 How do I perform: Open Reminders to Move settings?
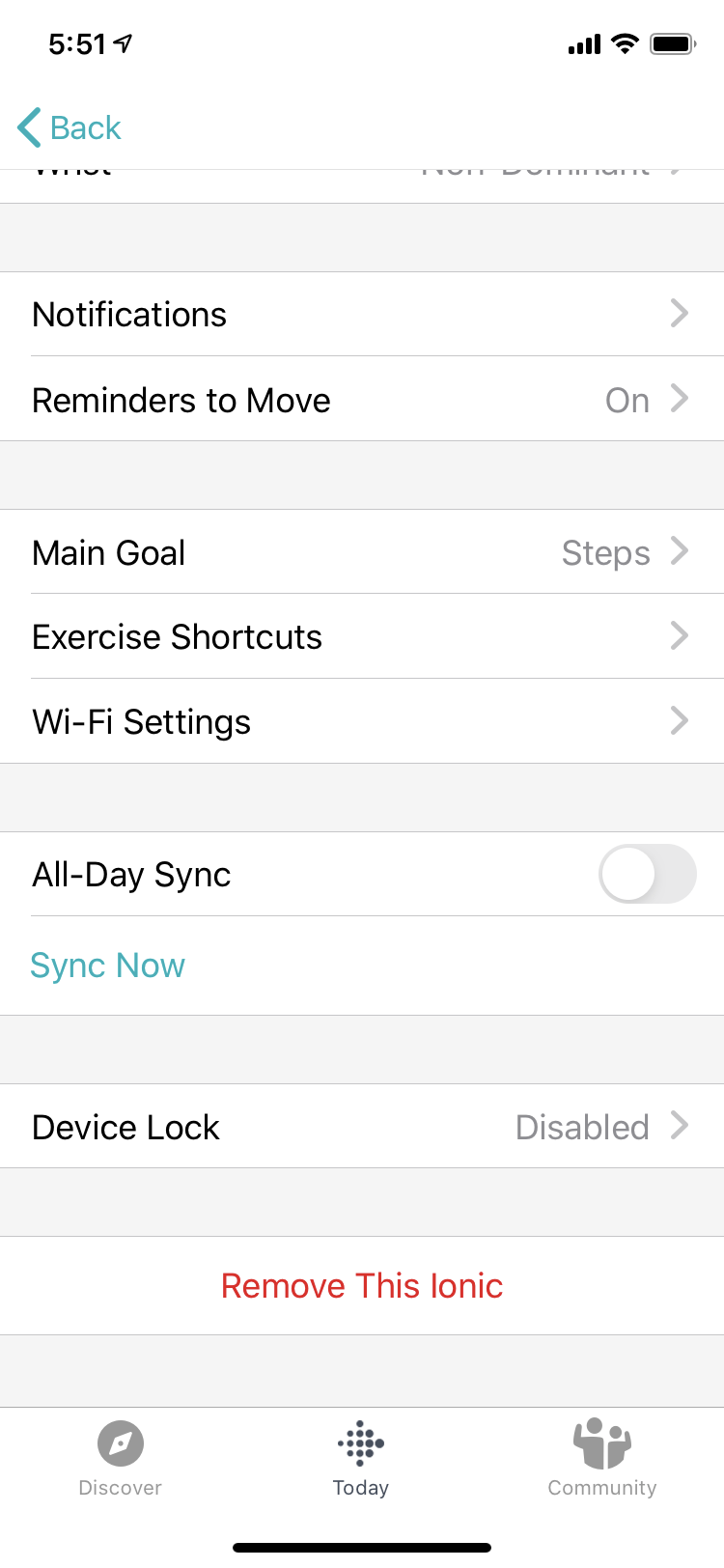pos(361,400)
